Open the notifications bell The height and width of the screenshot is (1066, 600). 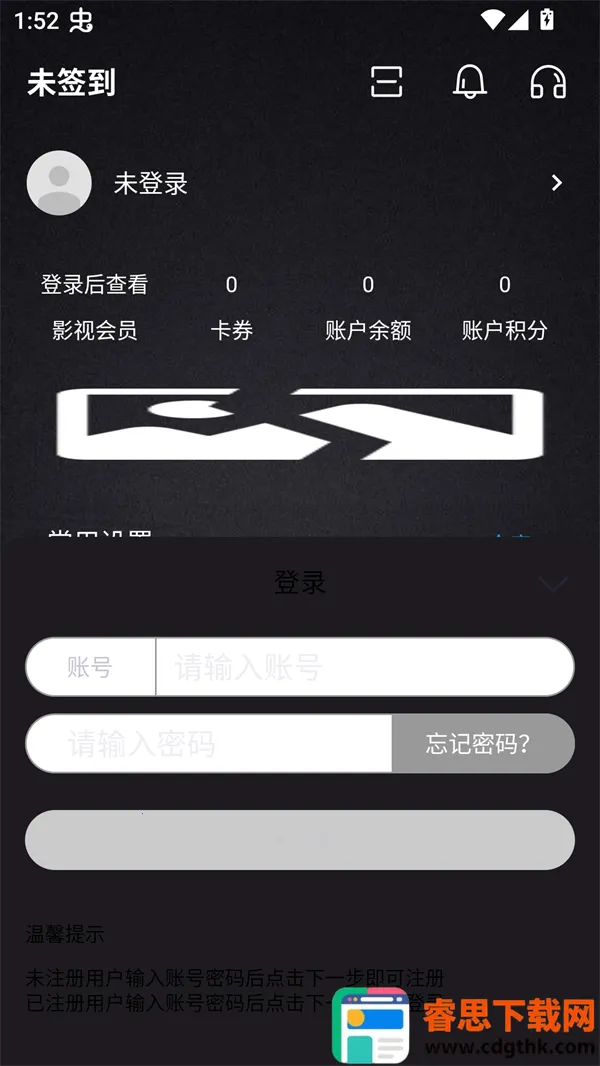click(470, 82)
